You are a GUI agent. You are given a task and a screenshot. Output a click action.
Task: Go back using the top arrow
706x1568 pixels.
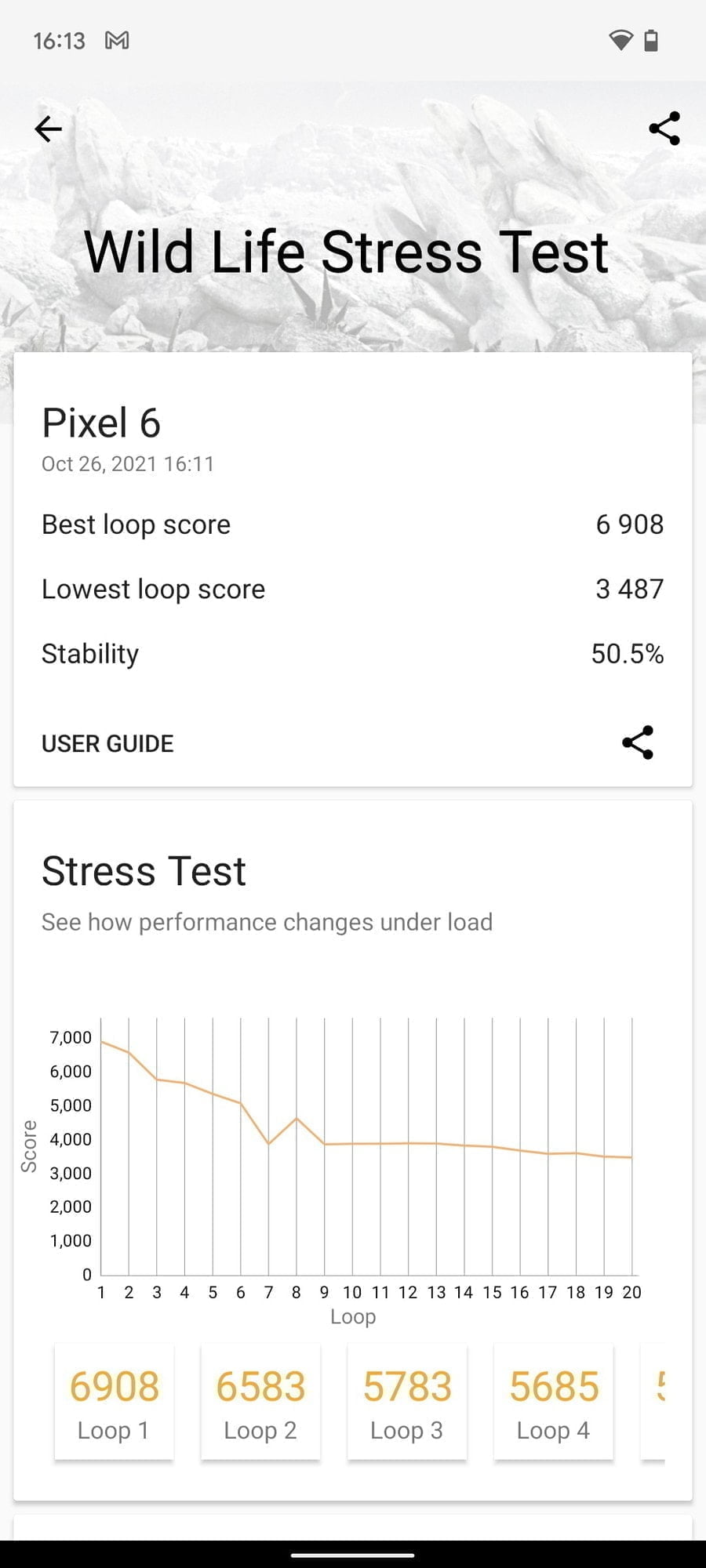49,129
